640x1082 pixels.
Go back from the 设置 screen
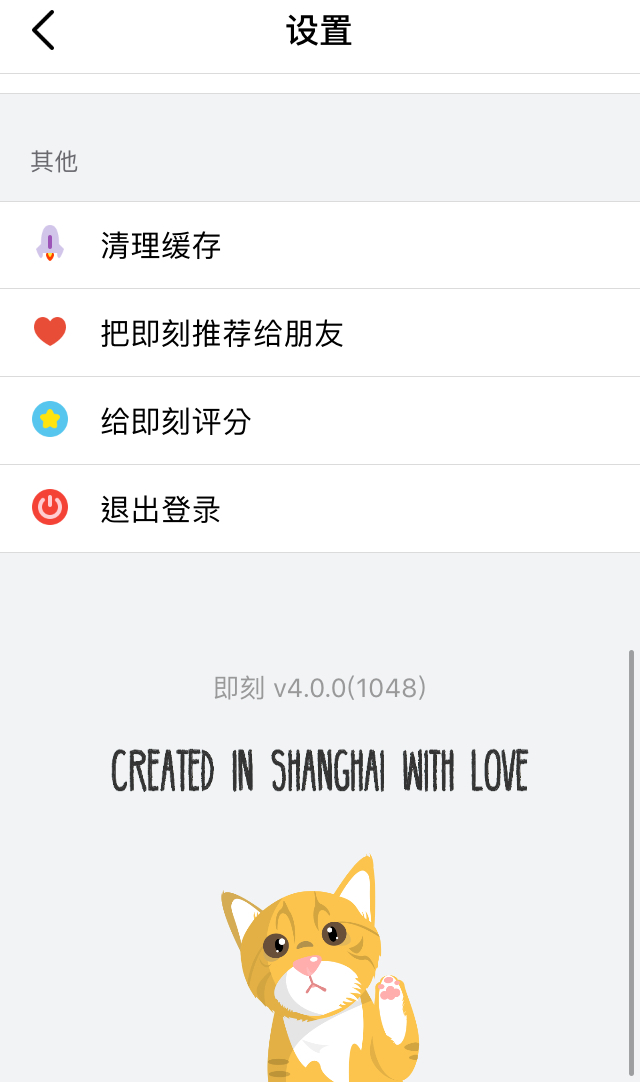[43, 31]
